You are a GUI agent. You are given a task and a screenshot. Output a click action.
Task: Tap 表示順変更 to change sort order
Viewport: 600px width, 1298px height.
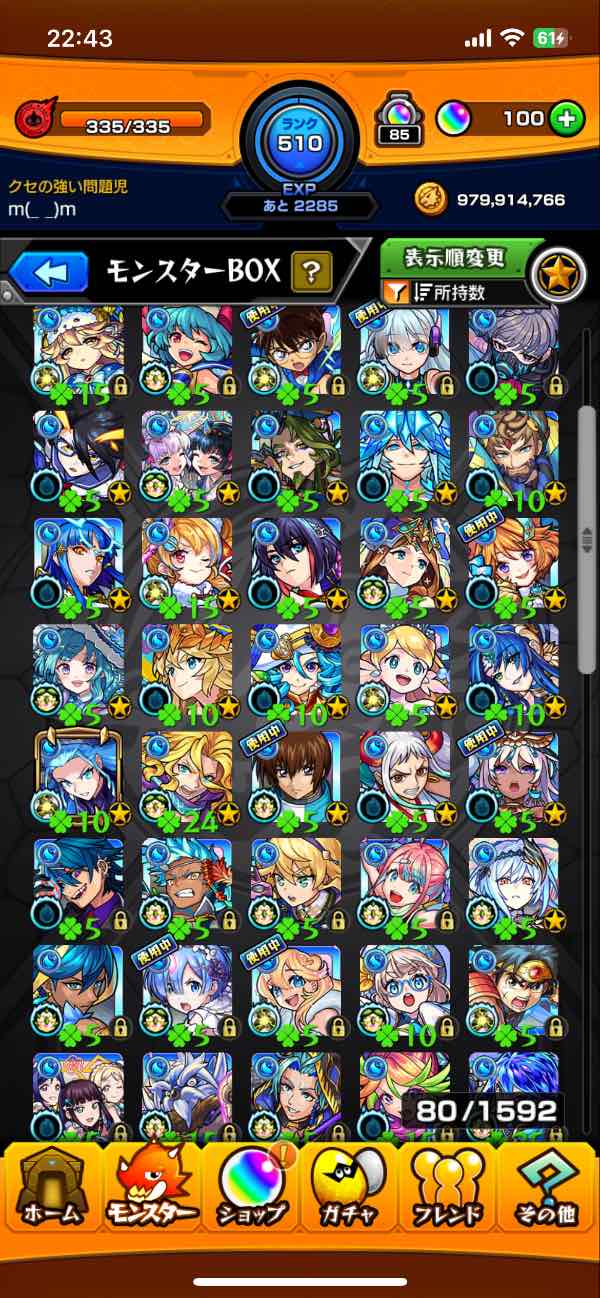click(455, 257)
